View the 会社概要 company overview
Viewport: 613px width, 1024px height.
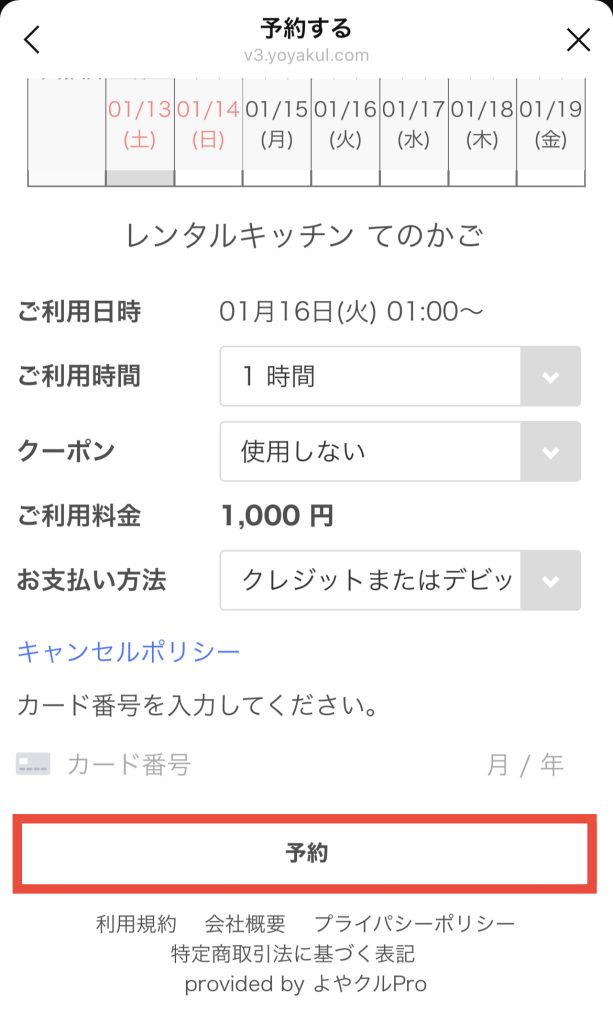pyautogui.click(x=245, y=923)
